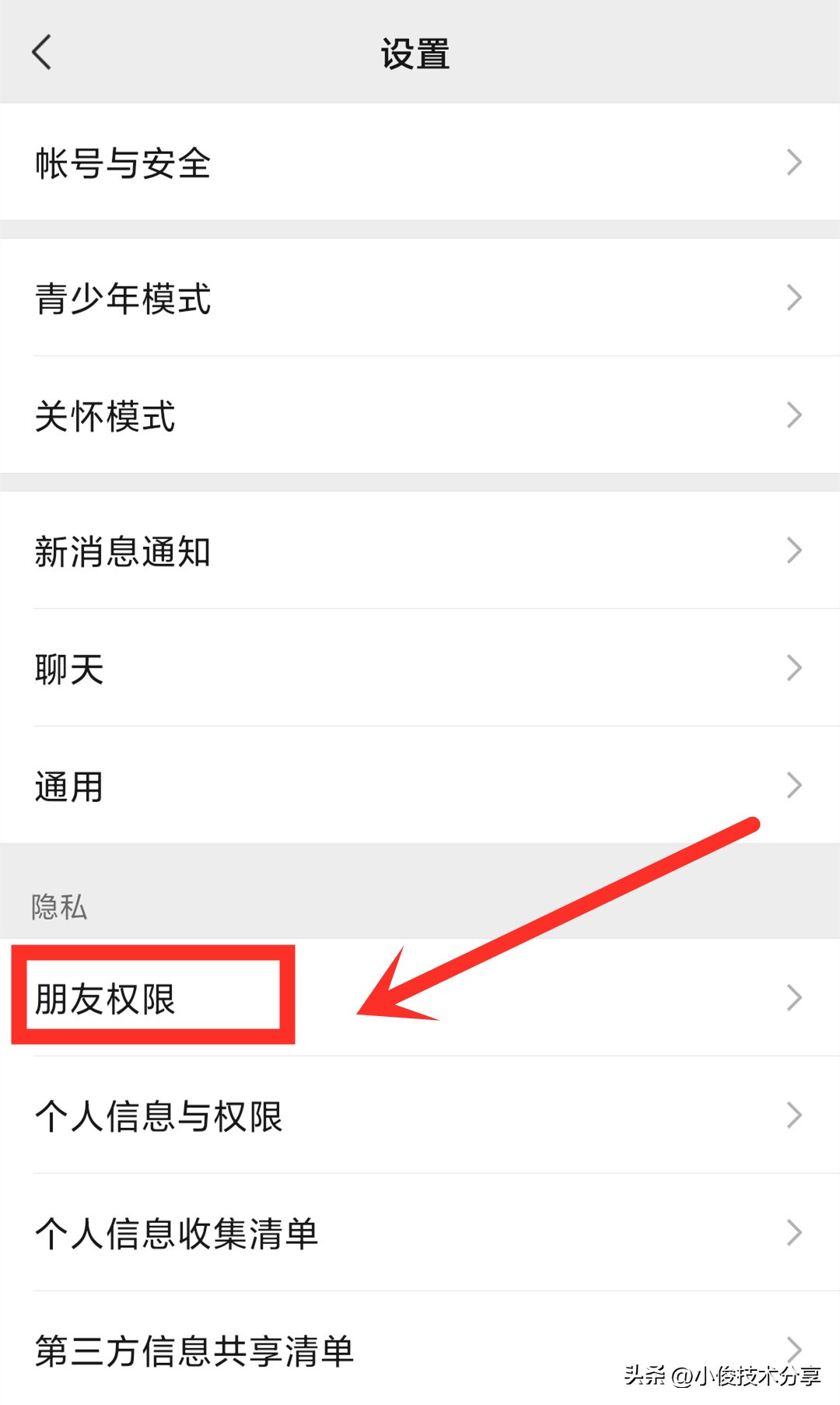Open 通用 settings
The width and height of the screenshot is (840, 1405).
coord(420,785)
